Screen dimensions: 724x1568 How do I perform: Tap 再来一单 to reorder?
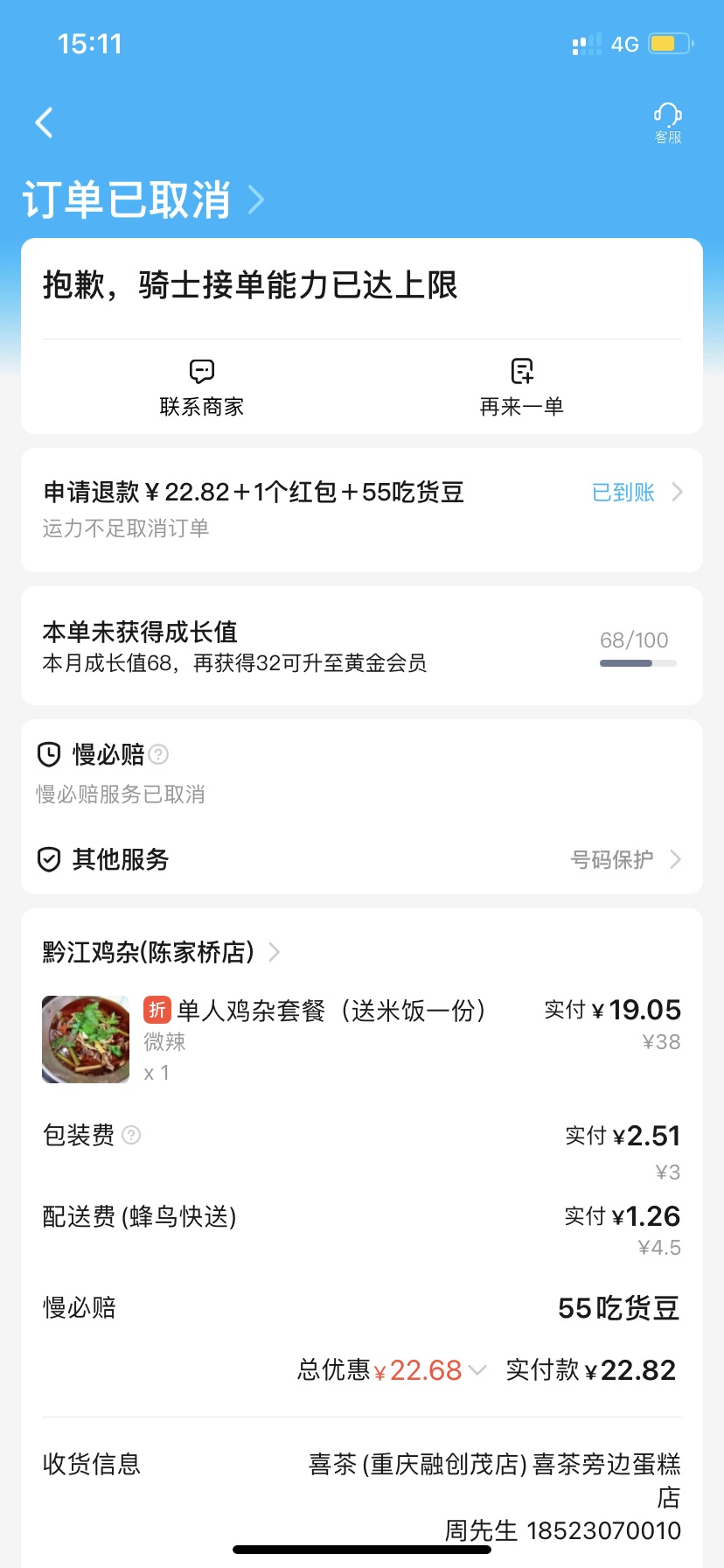521,387
